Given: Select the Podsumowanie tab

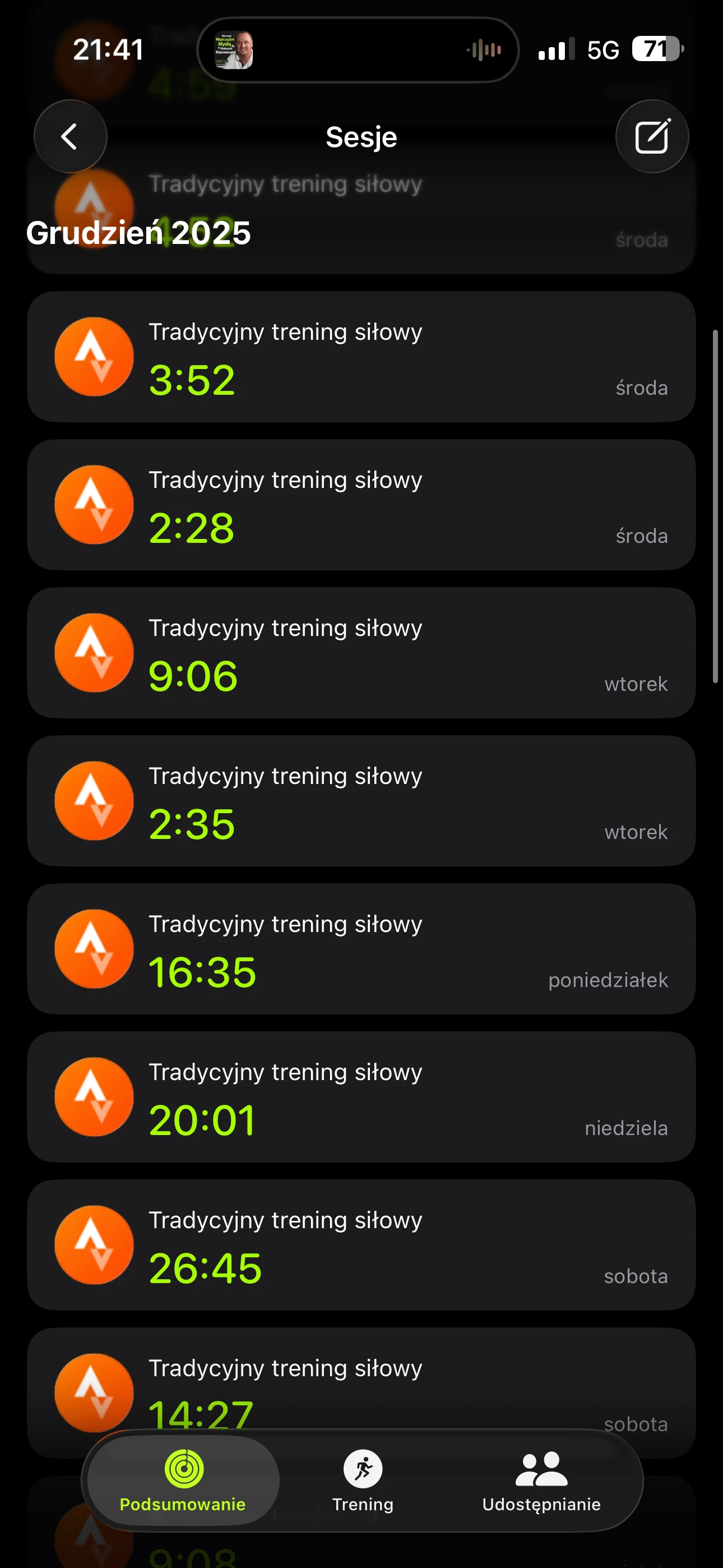Looking at the screenshot, I should [x=183, y=1480].
